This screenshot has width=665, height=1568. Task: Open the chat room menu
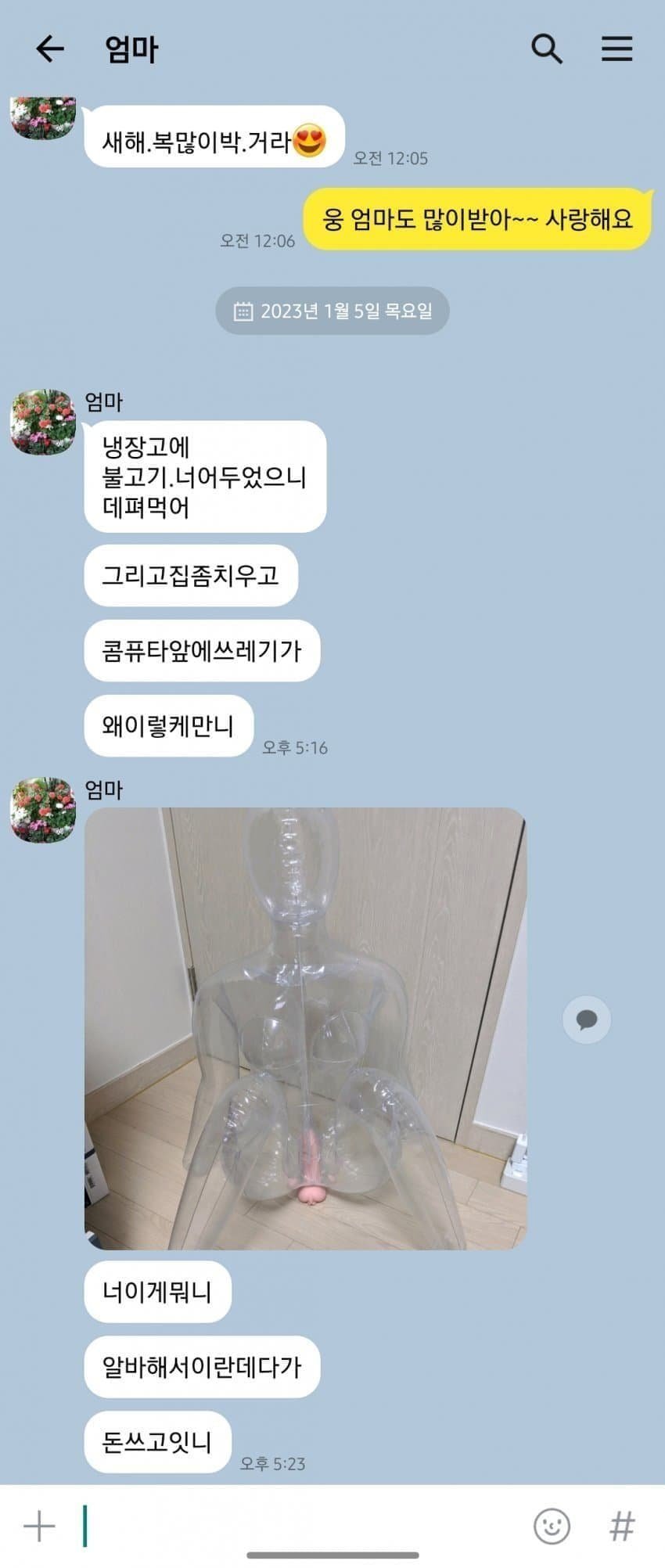point(616,49)
